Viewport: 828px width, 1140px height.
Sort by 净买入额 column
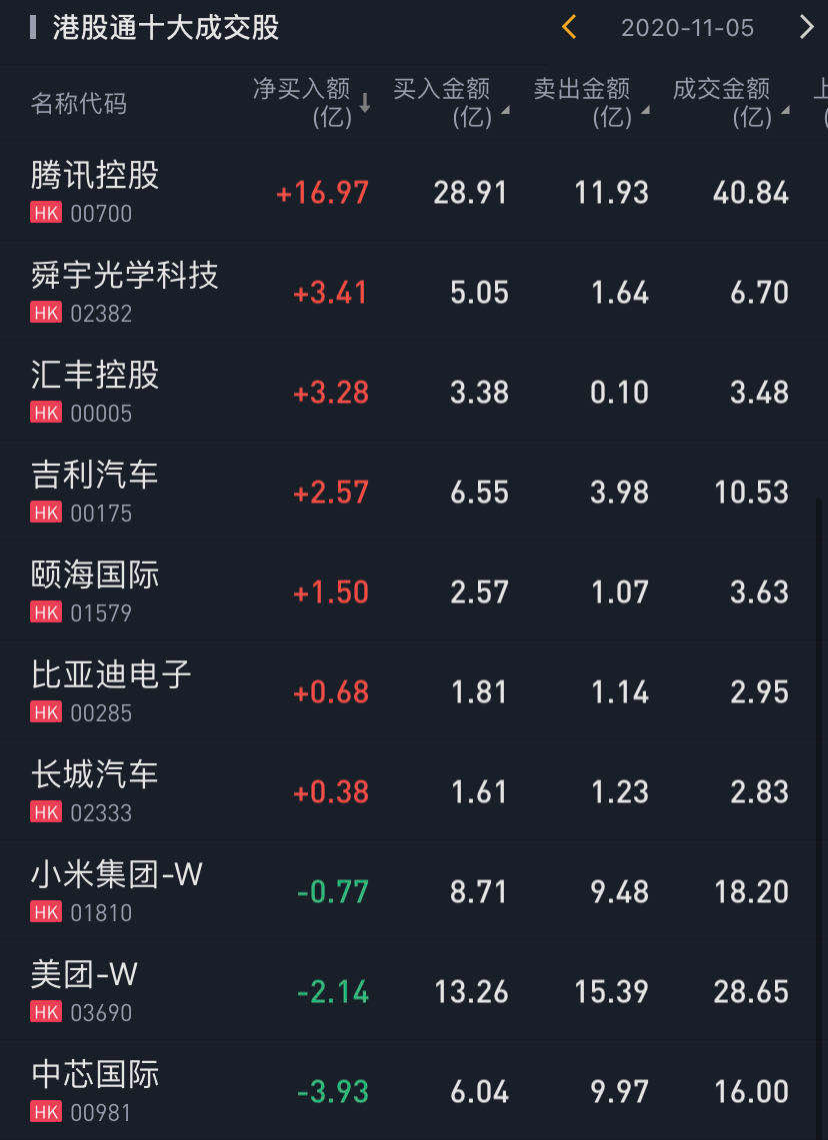point(311,103)
